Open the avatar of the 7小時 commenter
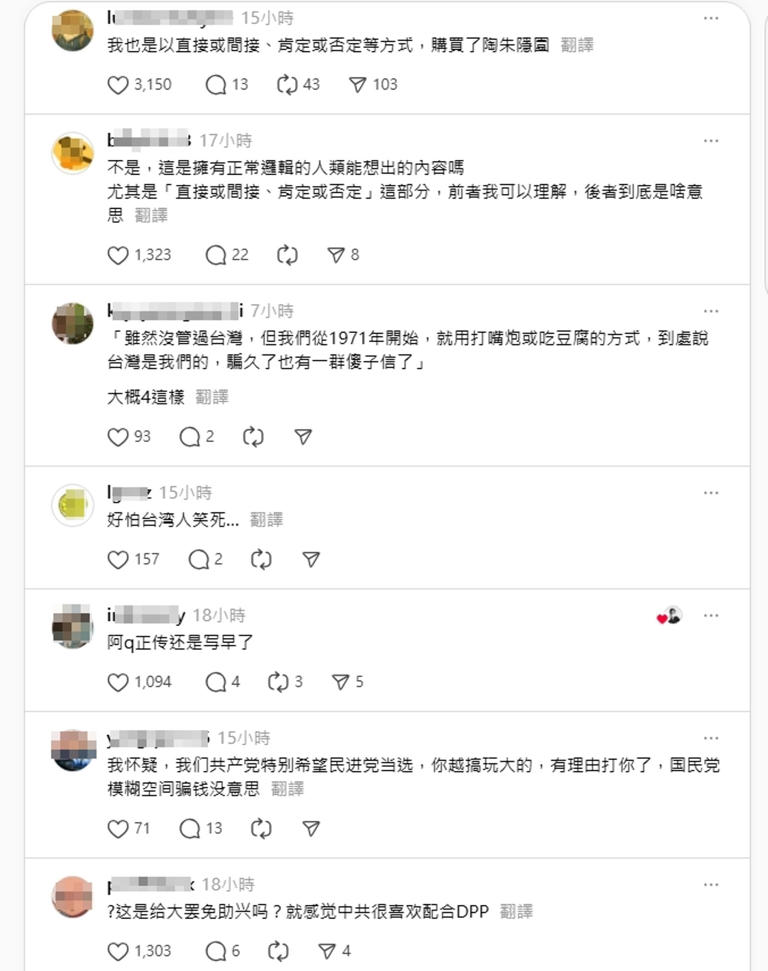This screenshot has width=768, height=971. pos(72,323)
